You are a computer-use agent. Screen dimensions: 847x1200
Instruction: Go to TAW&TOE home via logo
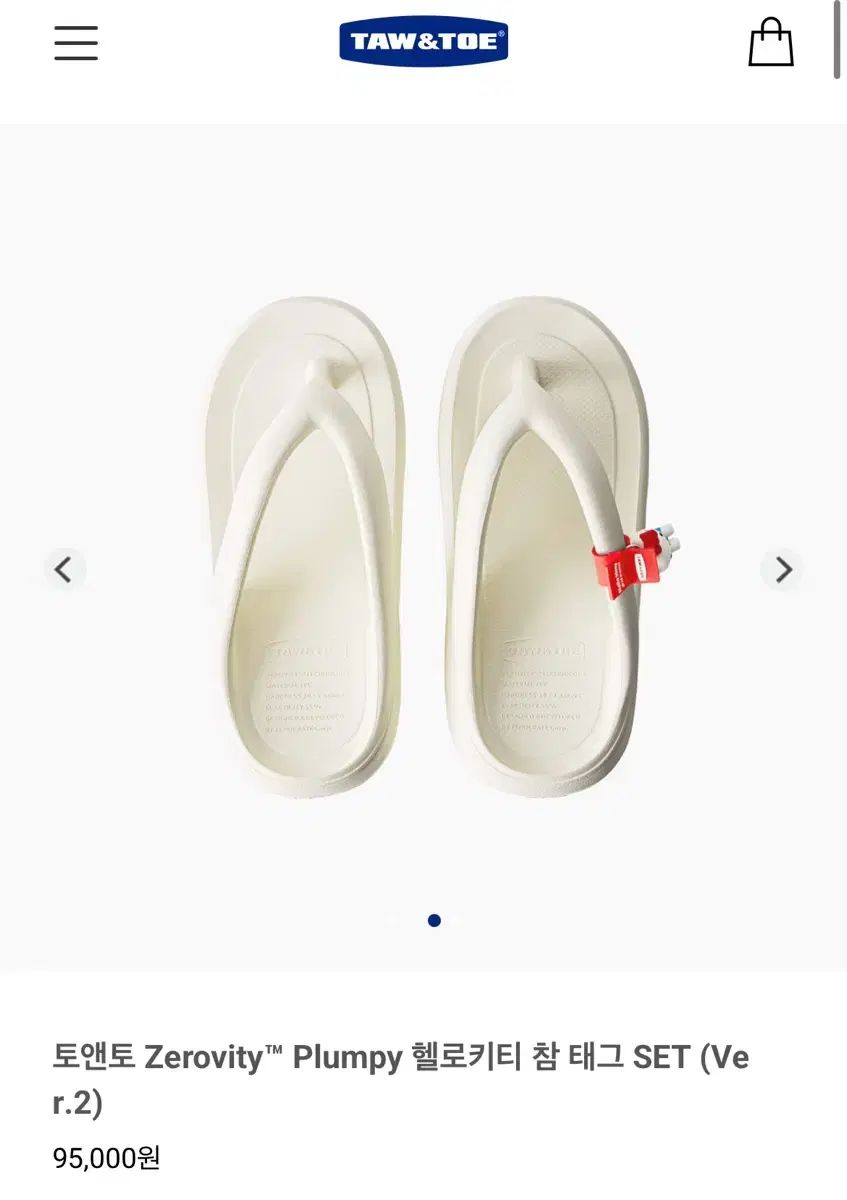(x=423, y=42)
